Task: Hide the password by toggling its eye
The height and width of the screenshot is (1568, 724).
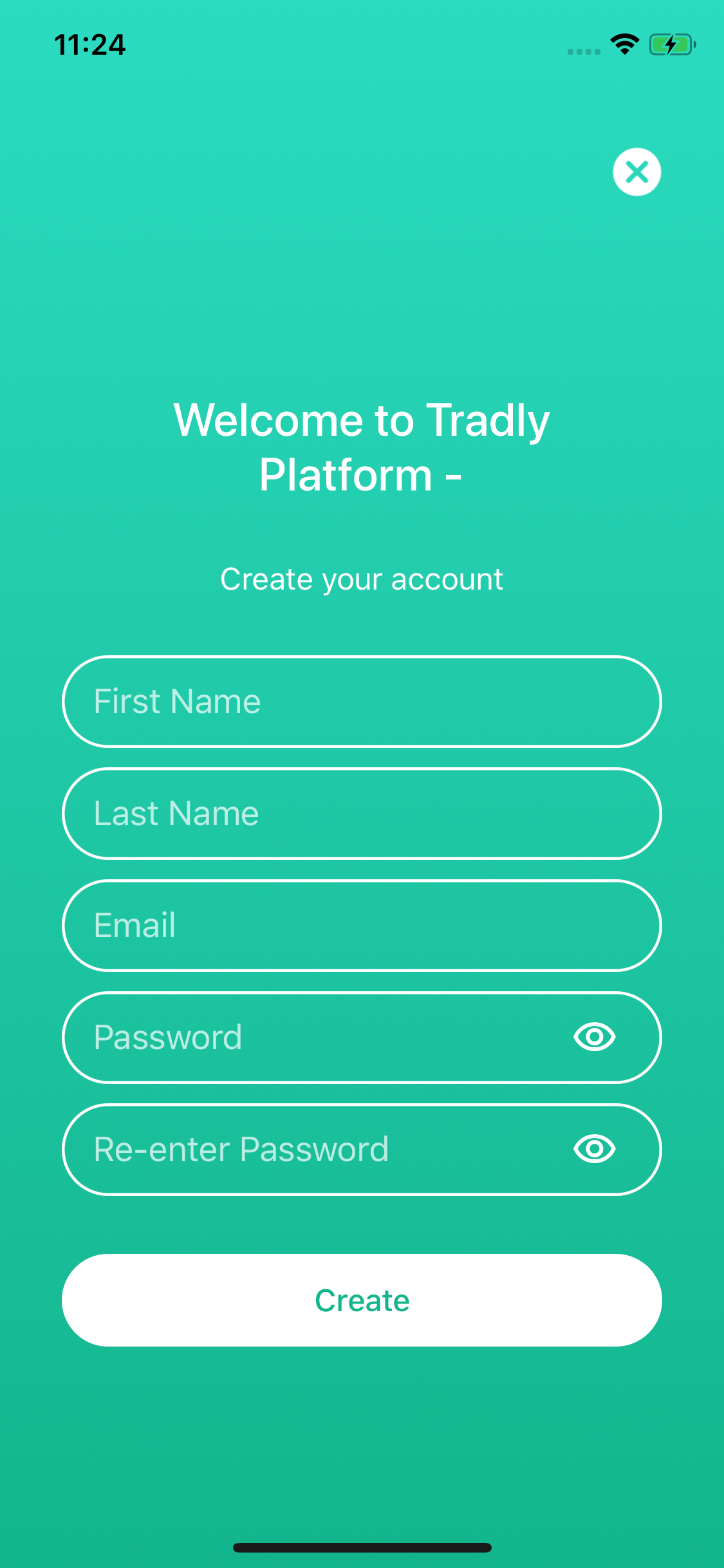Action: click(593, 1038)
